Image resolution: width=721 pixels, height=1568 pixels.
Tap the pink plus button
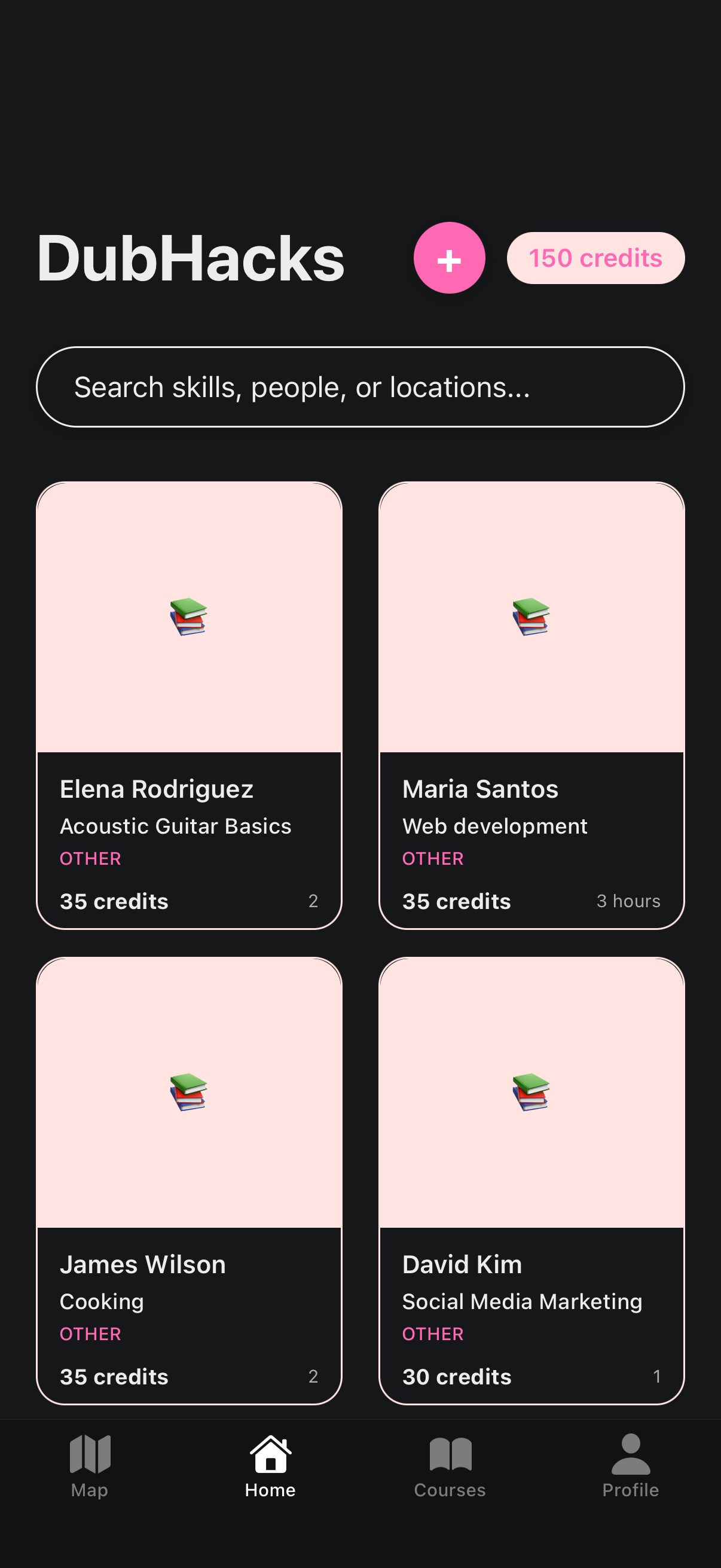point(449,258)
